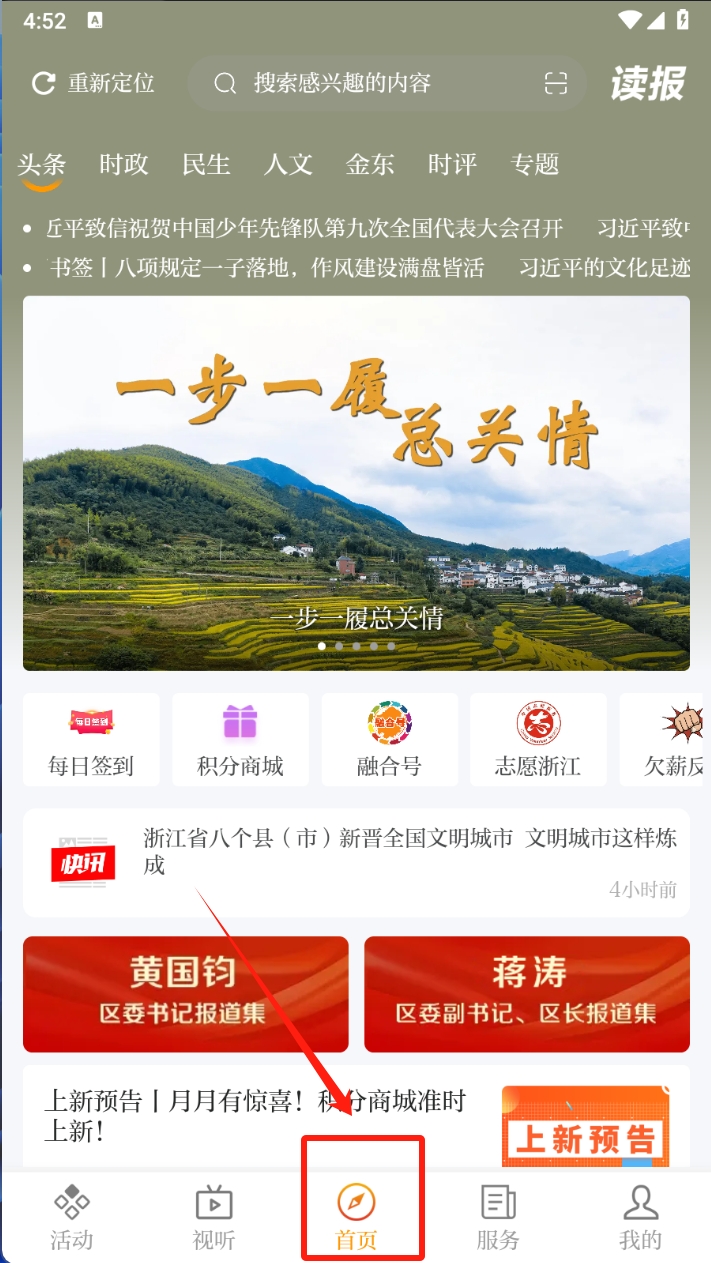Open 每日签到 daily check-in
Viewport: 711px width, 1263px height.
click(x=91, y=740)
